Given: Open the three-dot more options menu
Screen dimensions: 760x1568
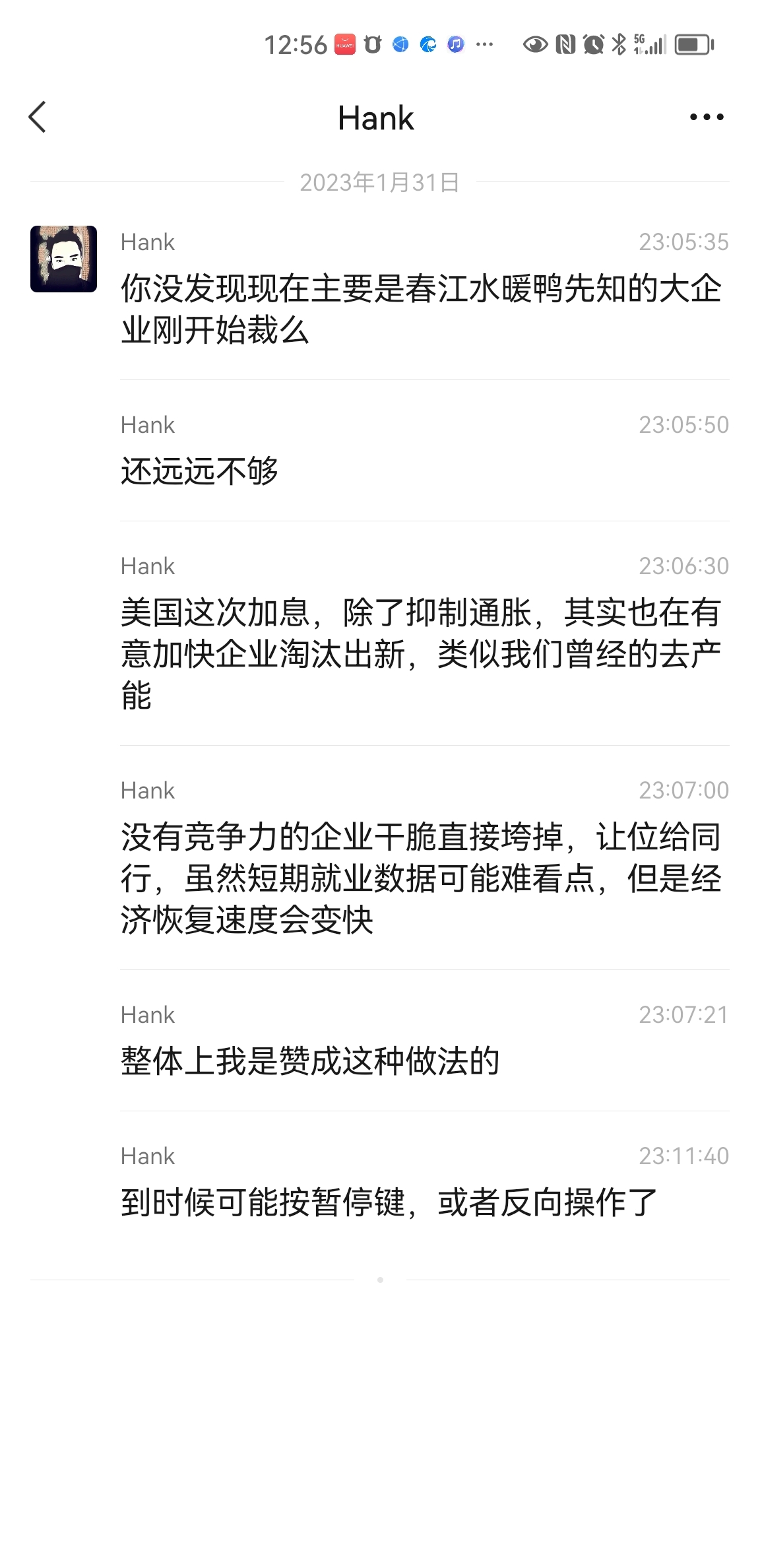Looking at the screenshot, I should 706,117.
